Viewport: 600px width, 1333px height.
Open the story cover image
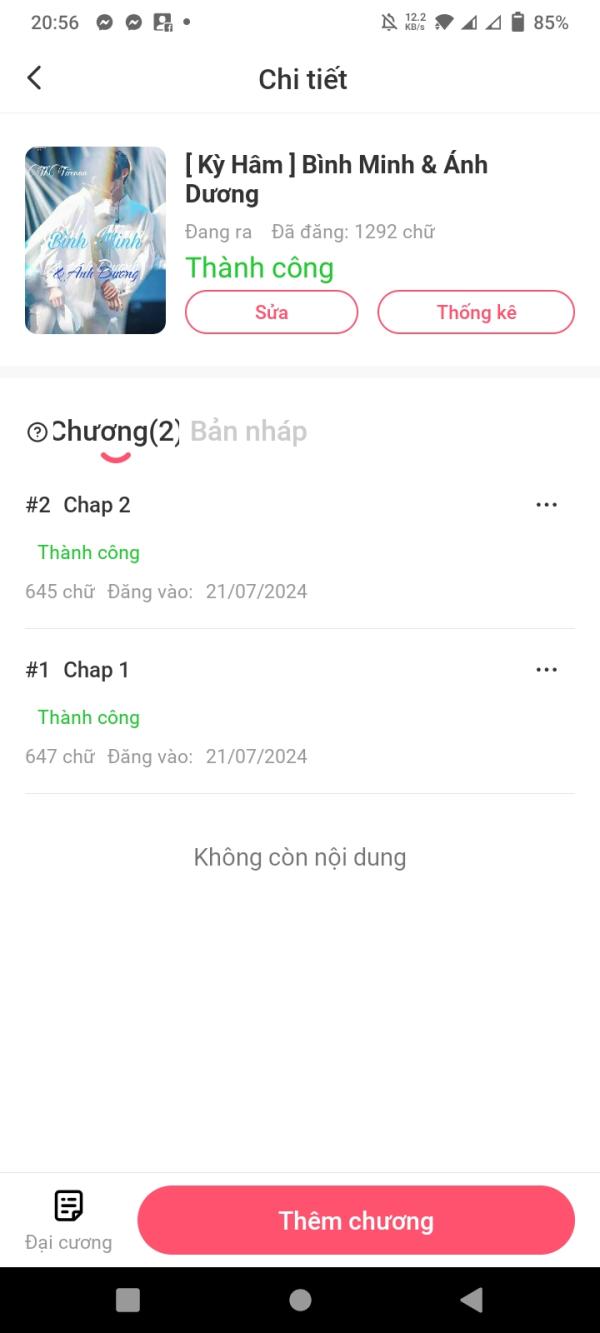[95, 240]
